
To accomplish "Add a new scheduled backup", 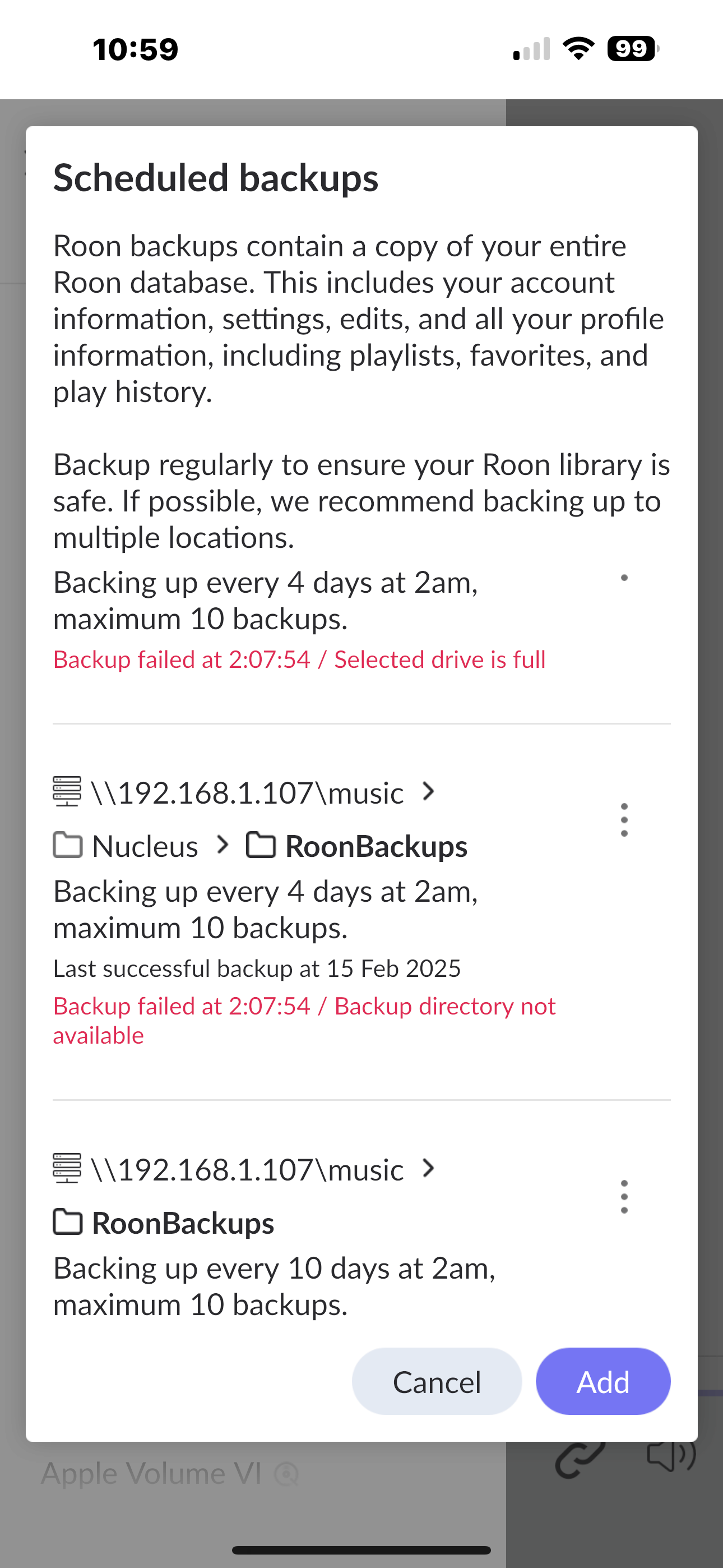I will pyautogui.click(x=602, y=1381).
